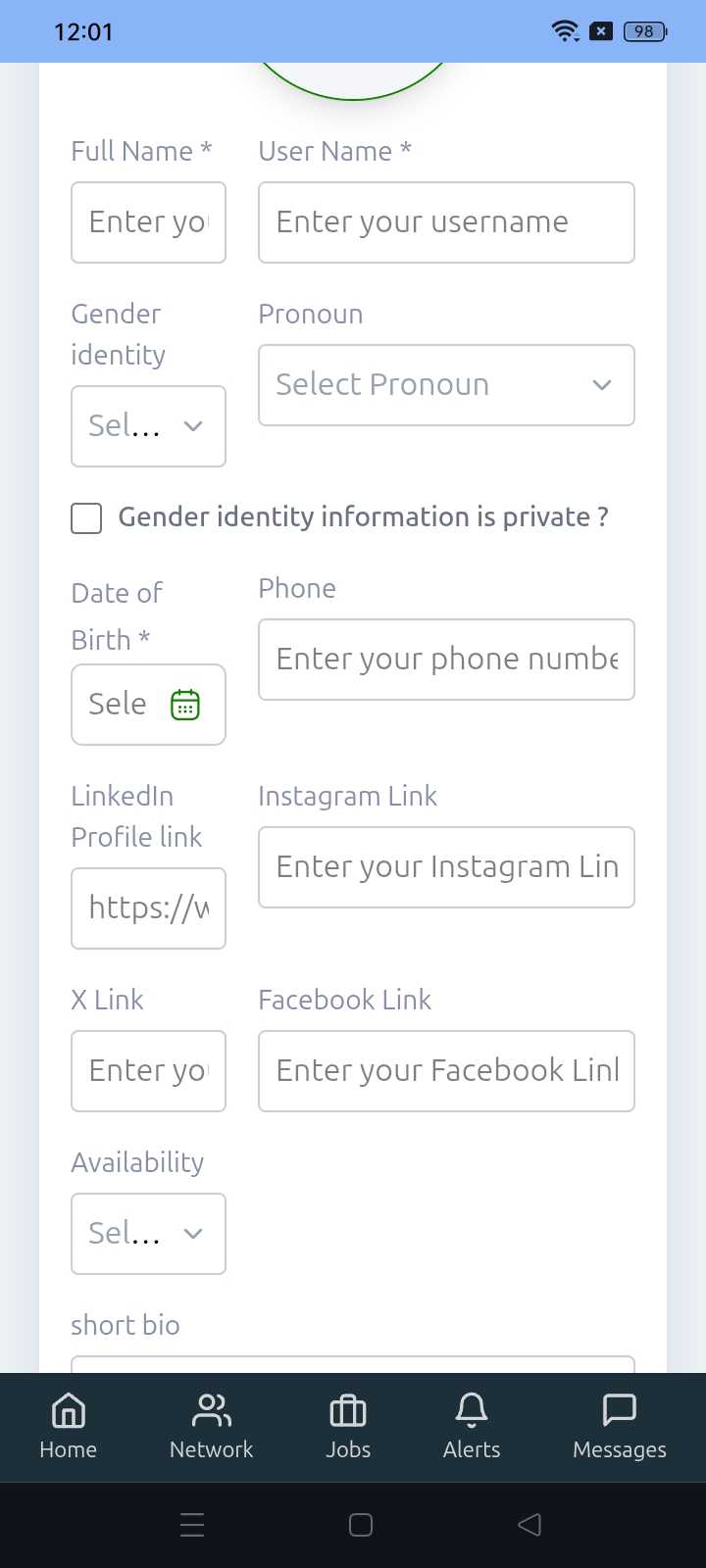This screenshot has width=706, height=1568.
Task: Focus the Phone number field
Action: 446,660
